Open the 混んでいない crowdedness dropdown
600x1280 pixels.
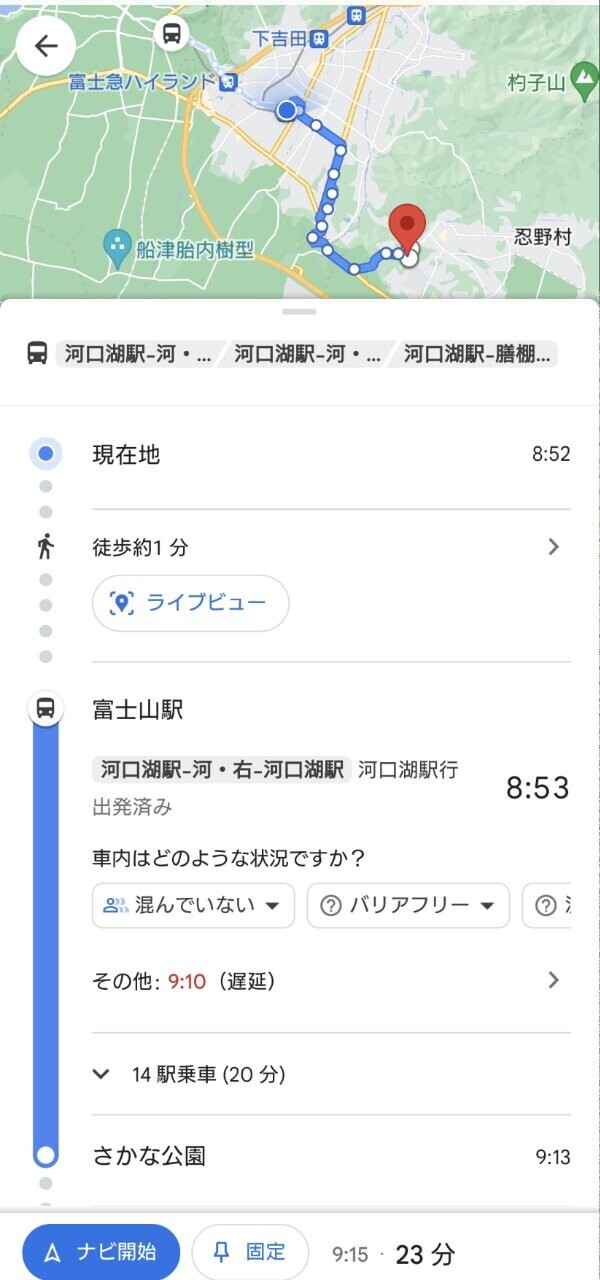[x=193, y=906]
